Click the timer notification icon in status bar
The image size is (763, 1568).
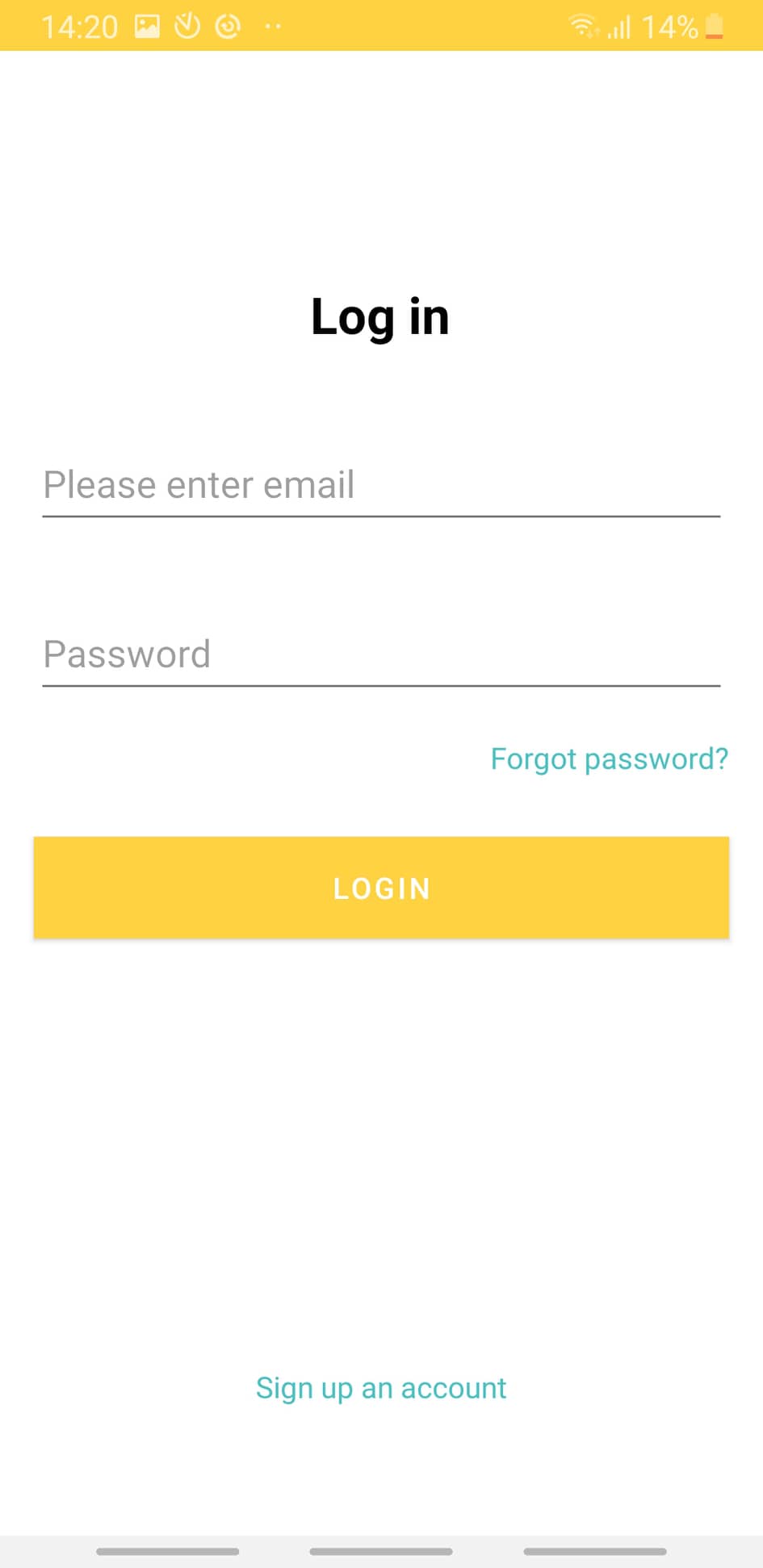coord(186,26)
